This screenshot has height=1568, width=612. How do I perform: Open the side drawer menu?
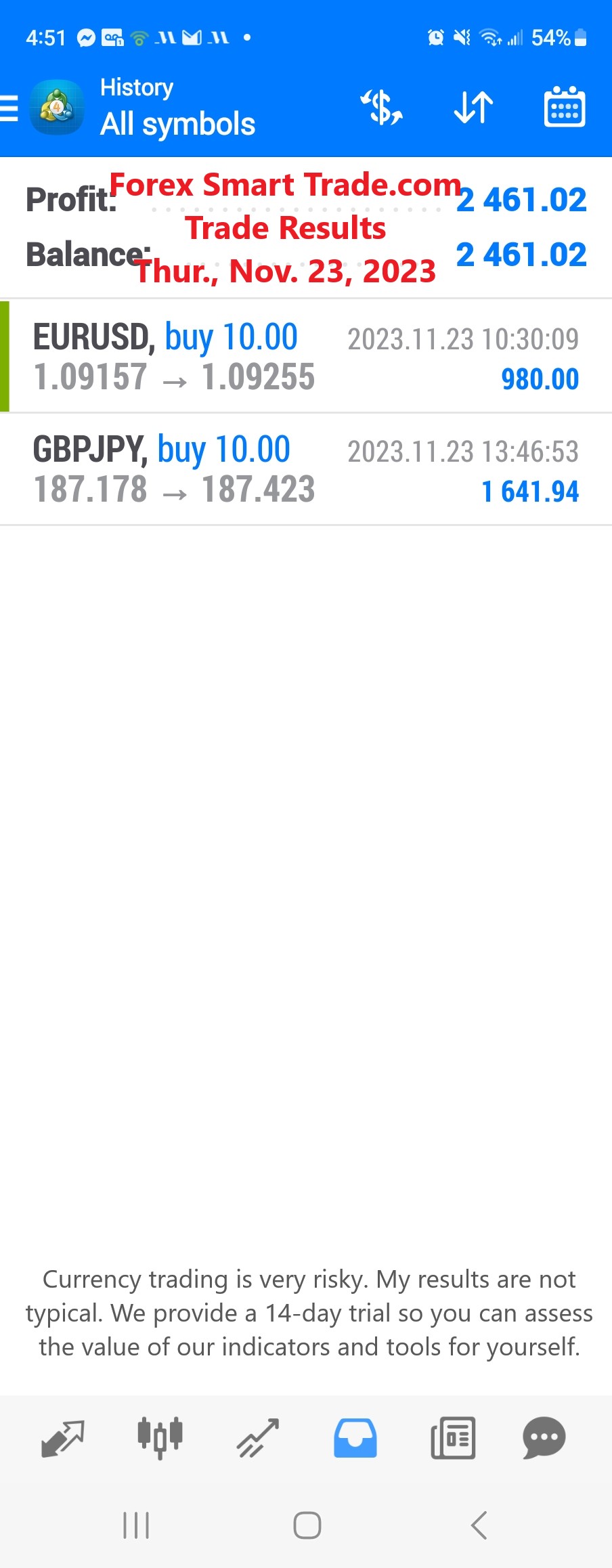coord(9,108)
